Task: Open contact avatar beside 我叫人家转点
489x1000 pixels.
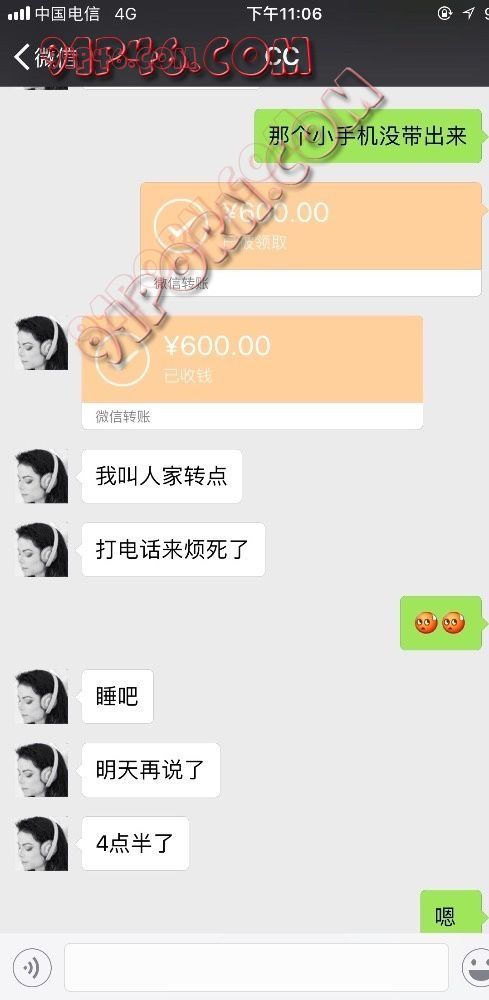Action: coord(41,476)
